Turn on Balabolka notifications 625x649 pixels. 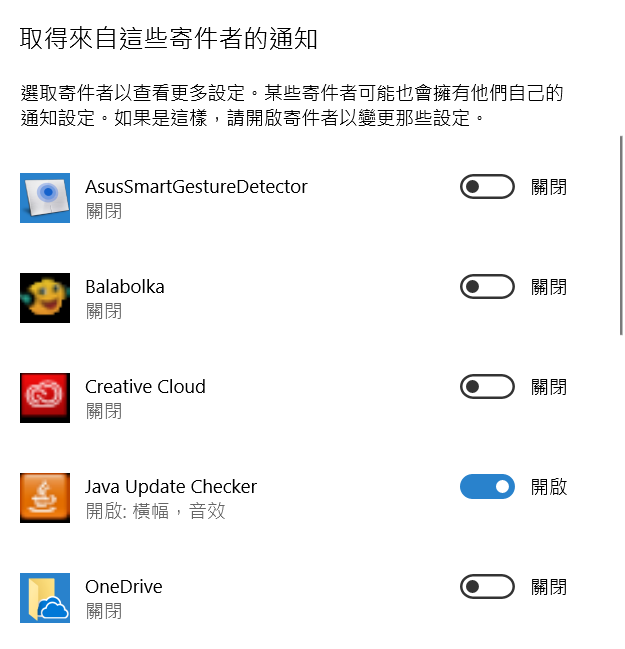coord(487,287)
